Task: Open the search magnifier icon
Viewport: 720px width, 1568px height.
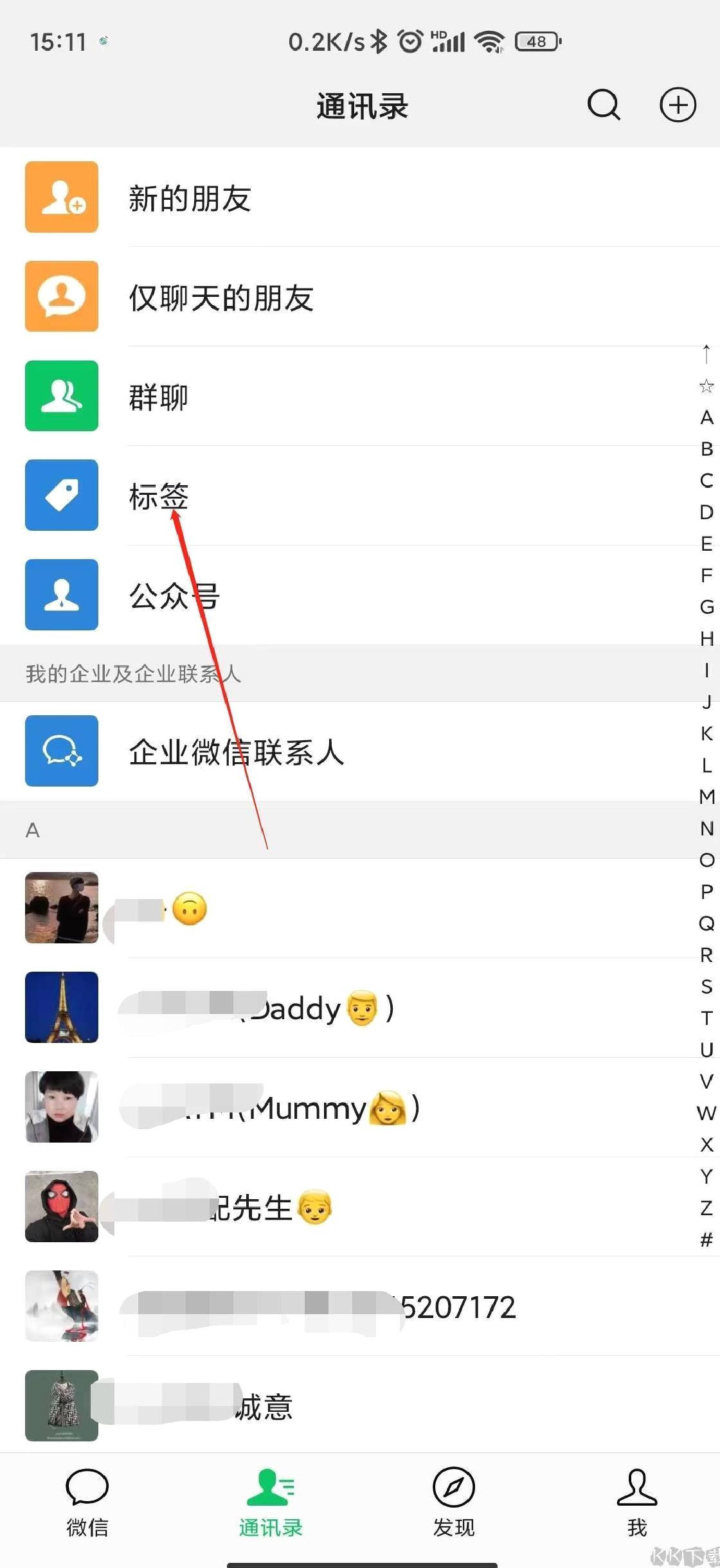Action: [x=604, y=105]
